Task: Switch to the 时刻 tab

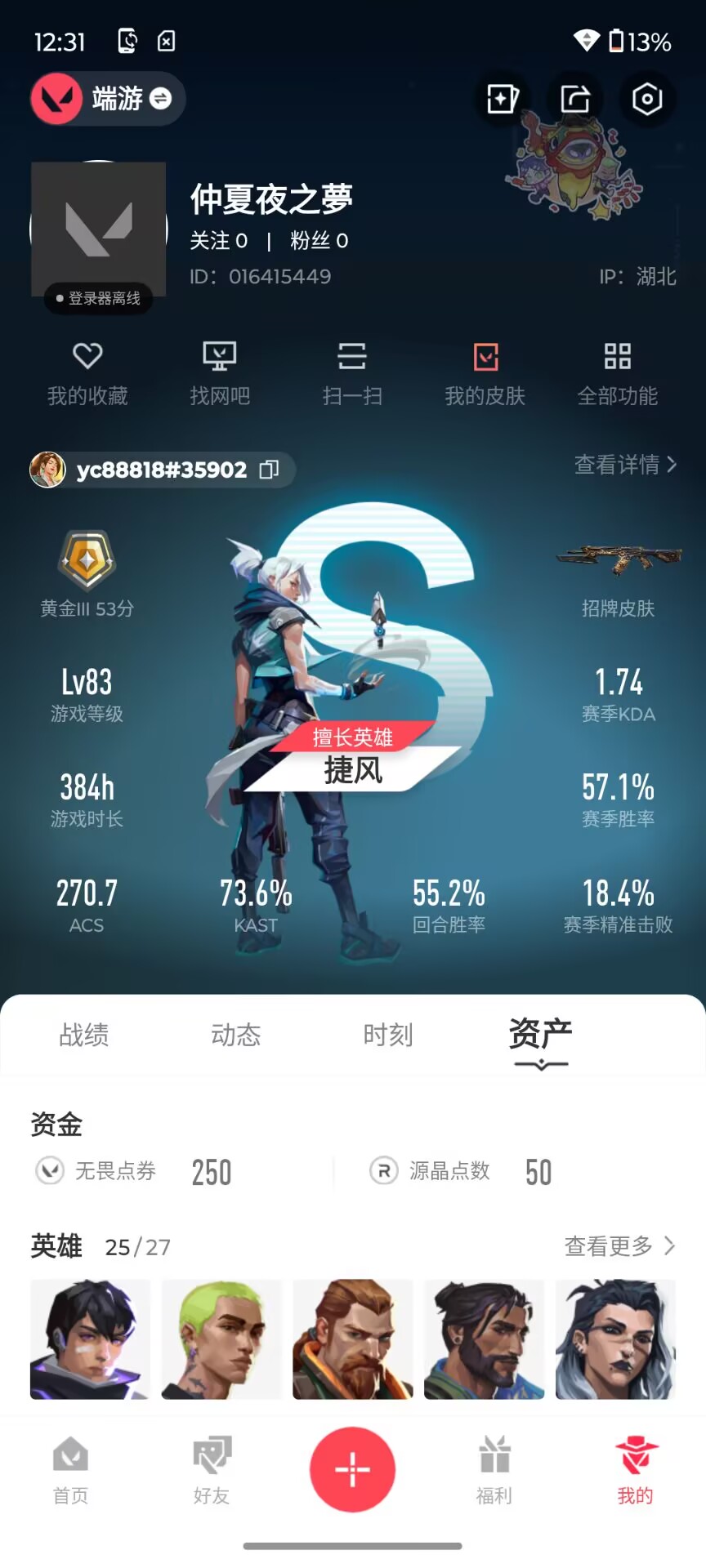Action: pyautogui.click(x=388, y=1035)
